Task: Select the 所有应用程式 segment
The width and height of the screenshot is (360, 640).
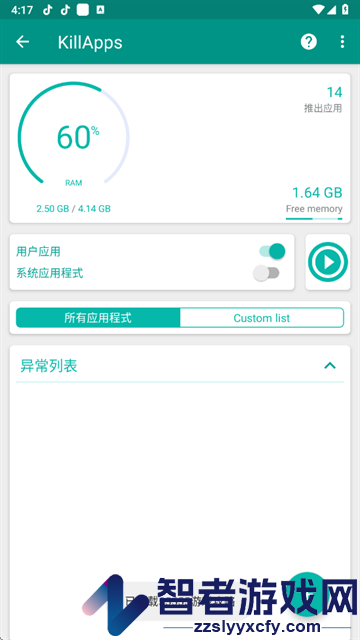Action: click(x=98, y=318)
